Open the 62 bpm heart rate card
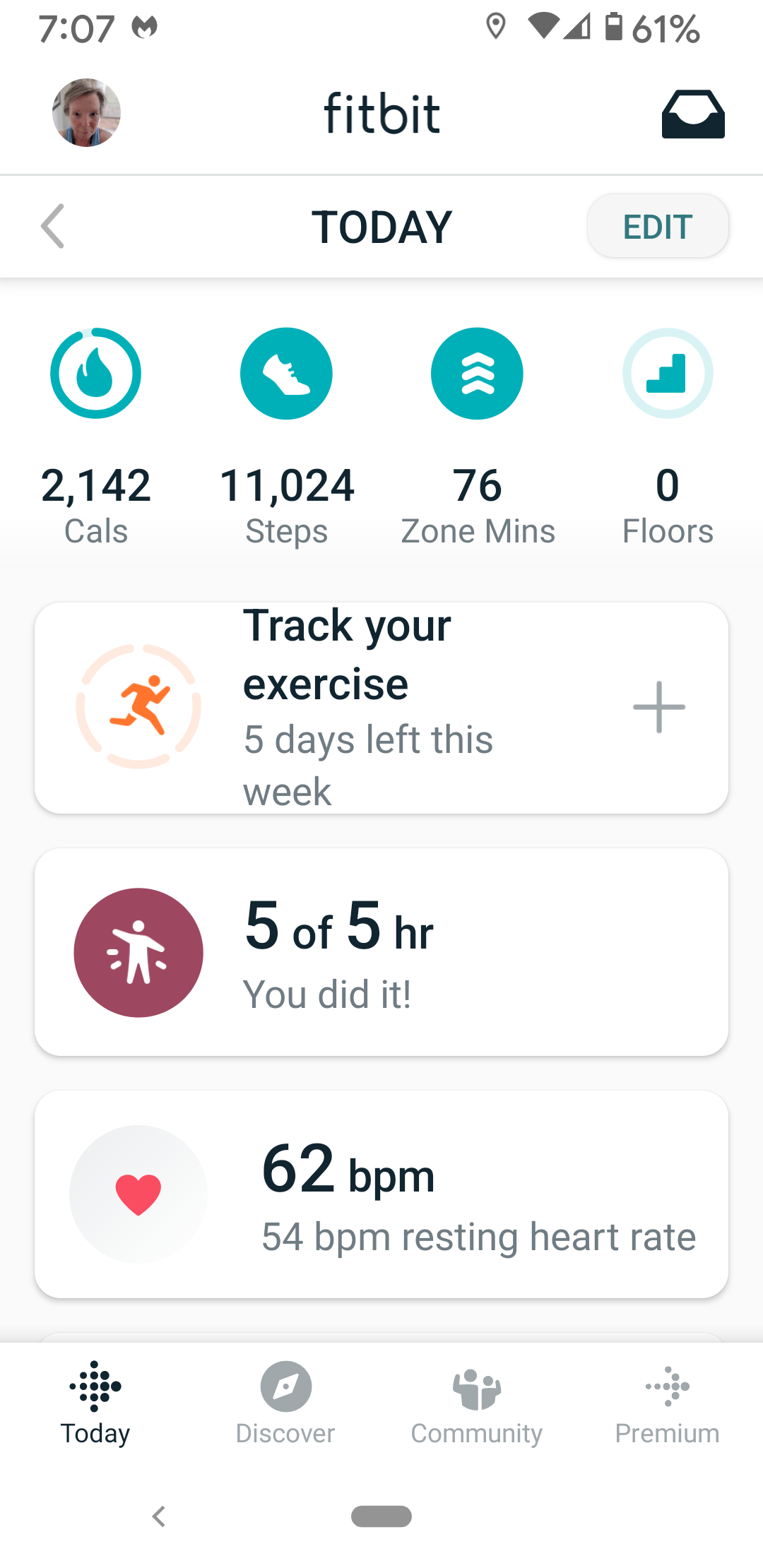Screen dimensions: 763x1568 click(381, 1194)
